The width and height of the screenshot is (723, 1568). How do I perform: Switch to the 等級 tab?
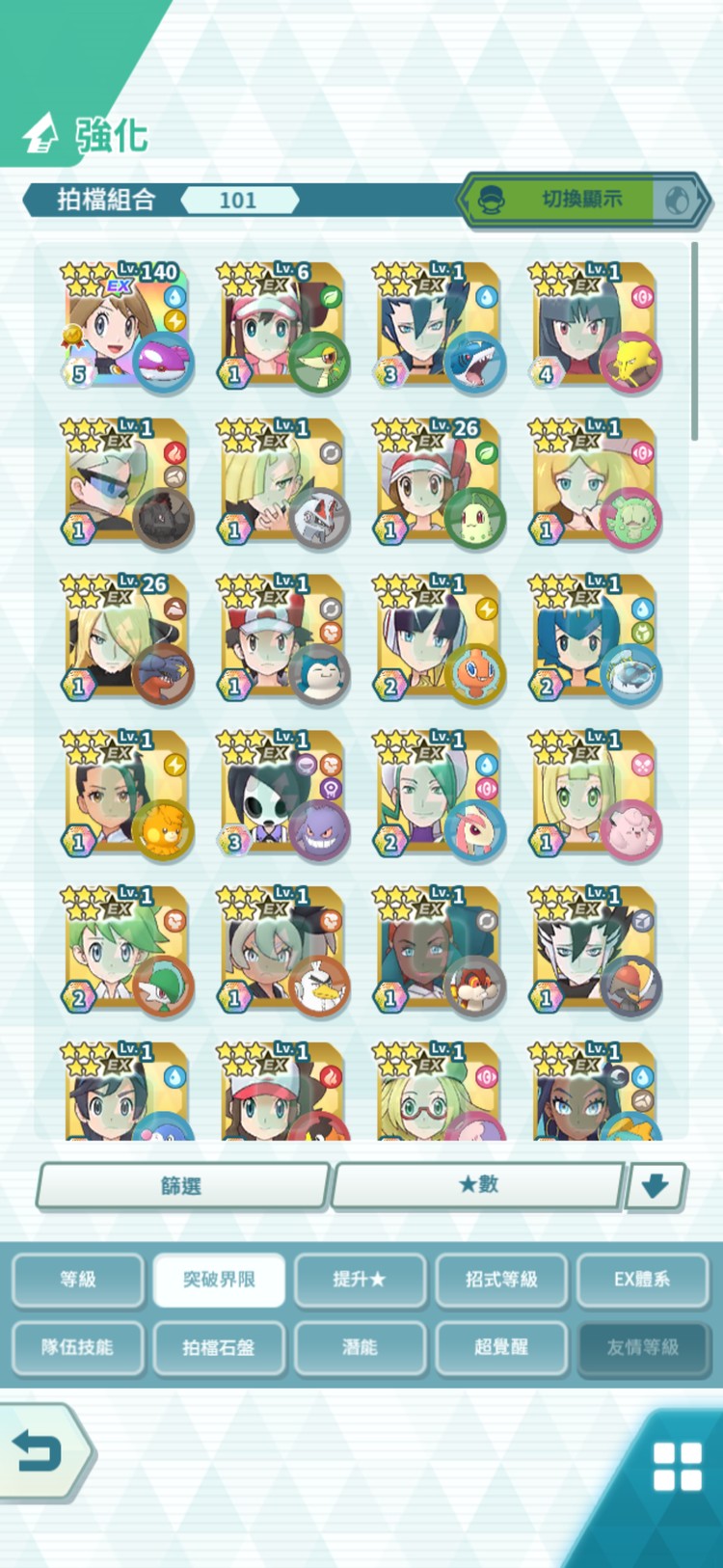[78, 1280]
